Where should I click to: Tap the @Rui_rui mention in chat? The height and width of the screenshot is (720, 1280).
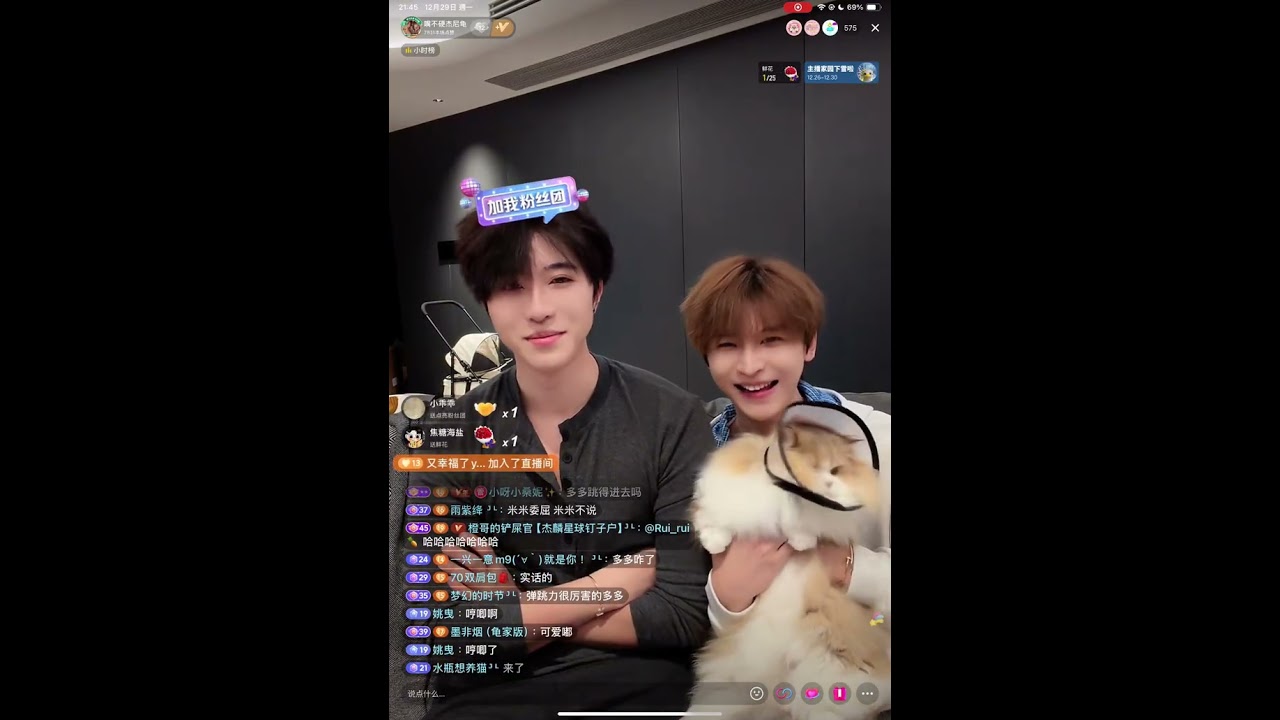coord(666,527)
